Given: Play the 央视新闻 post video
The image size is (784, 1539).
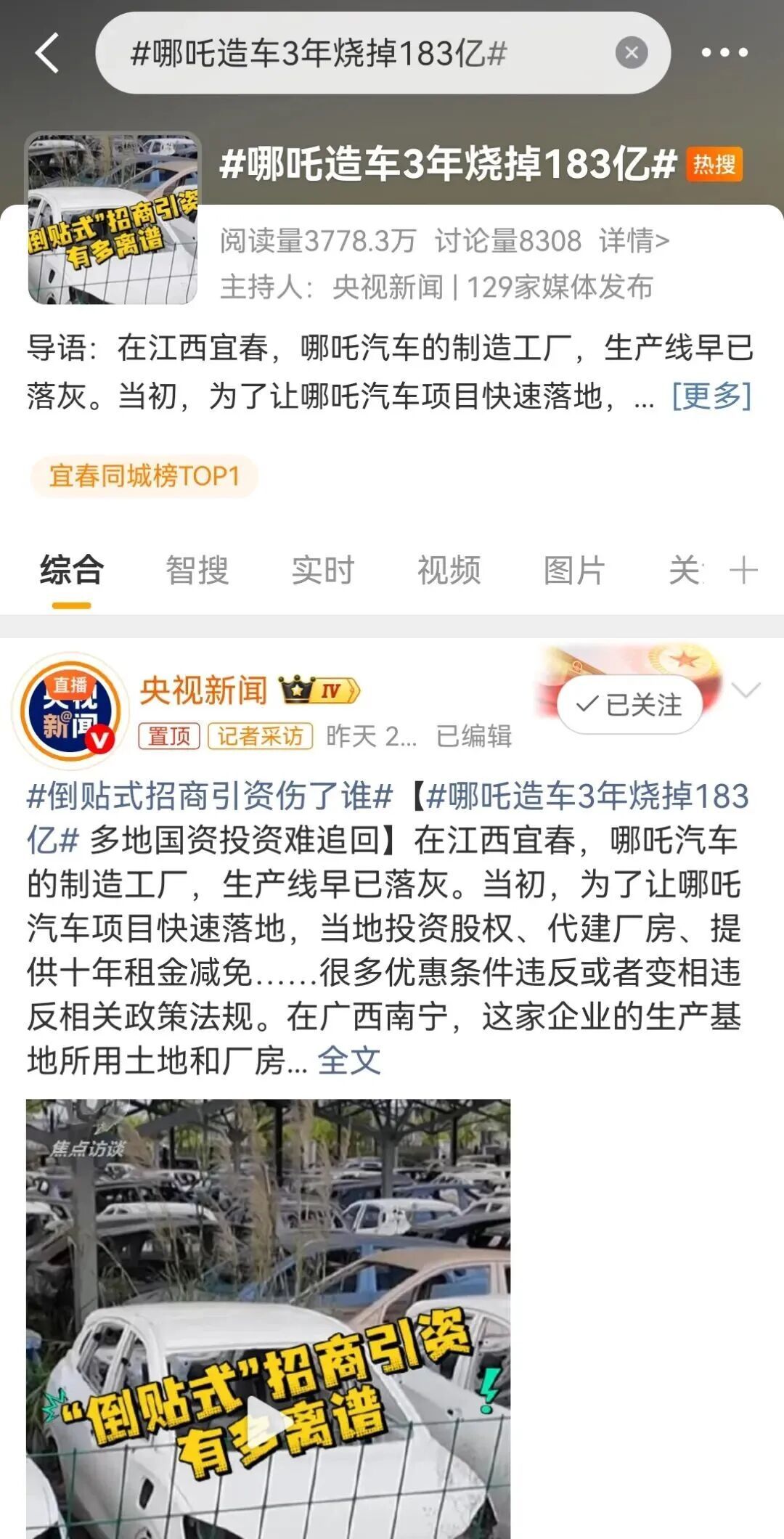Looking at the screenshot, I should [268, 1419].
